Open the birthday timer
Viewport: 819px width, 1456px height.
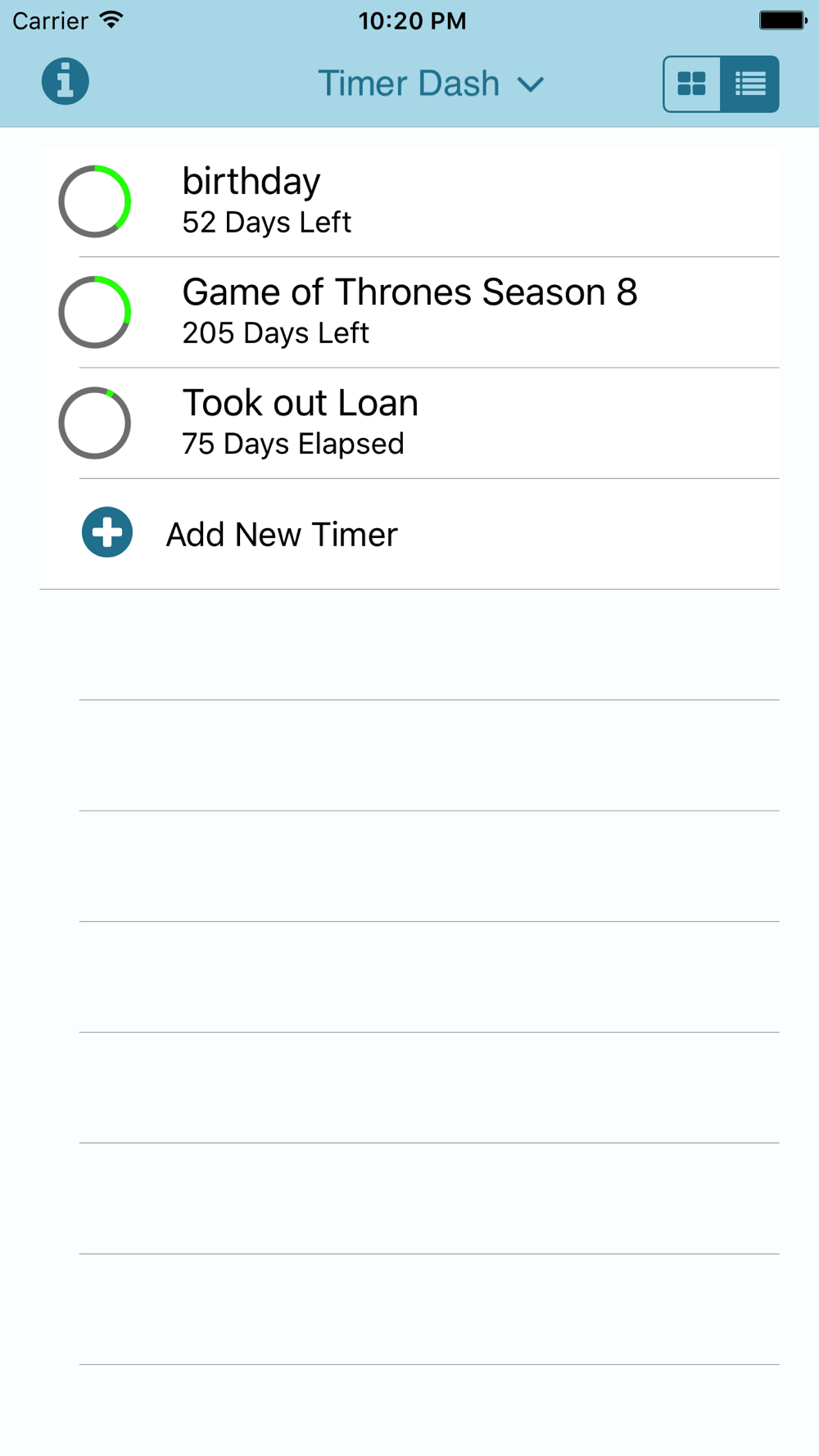(409, 201)
